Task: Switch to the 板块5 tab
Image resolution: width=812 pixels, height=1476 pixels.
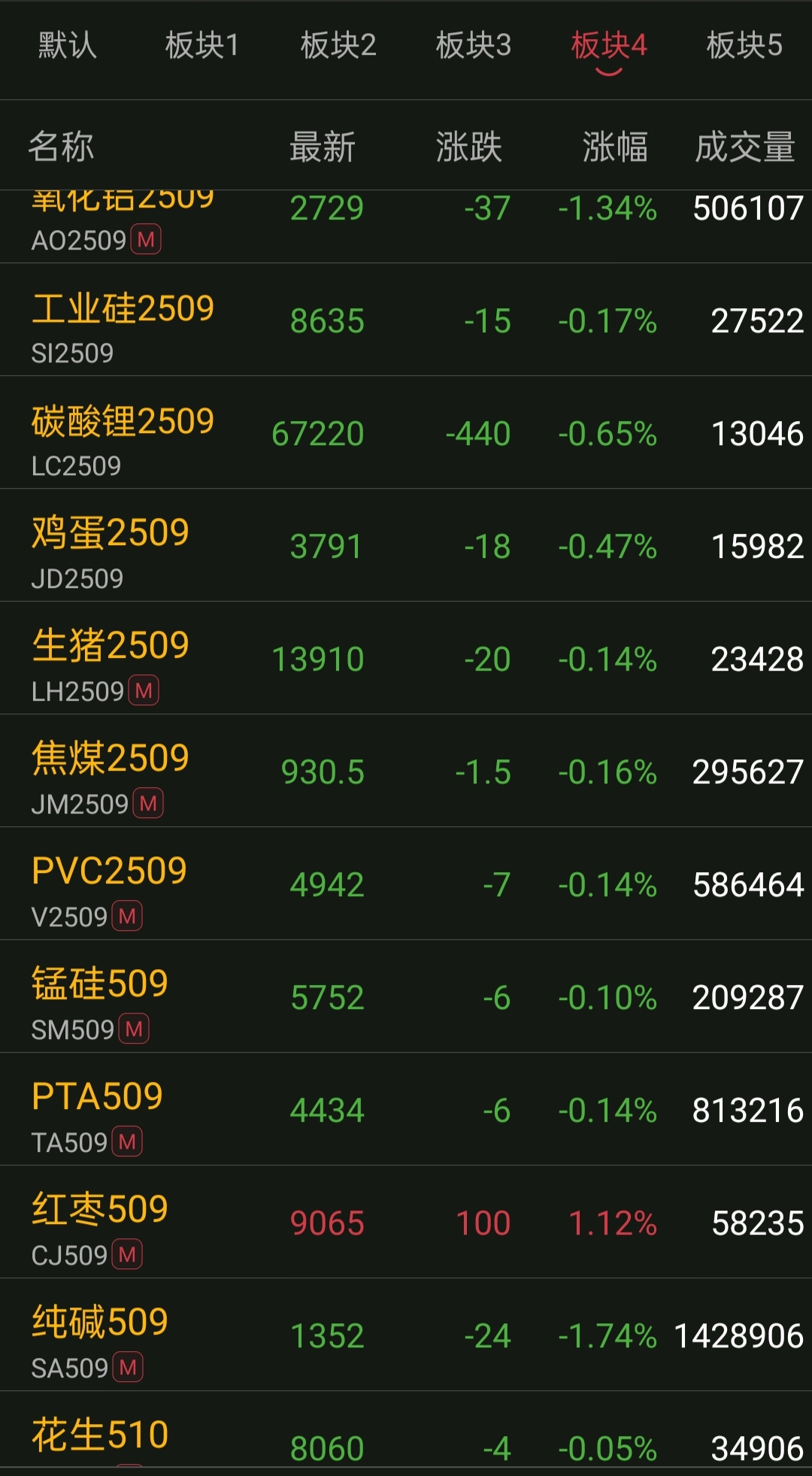Action: 744,46
